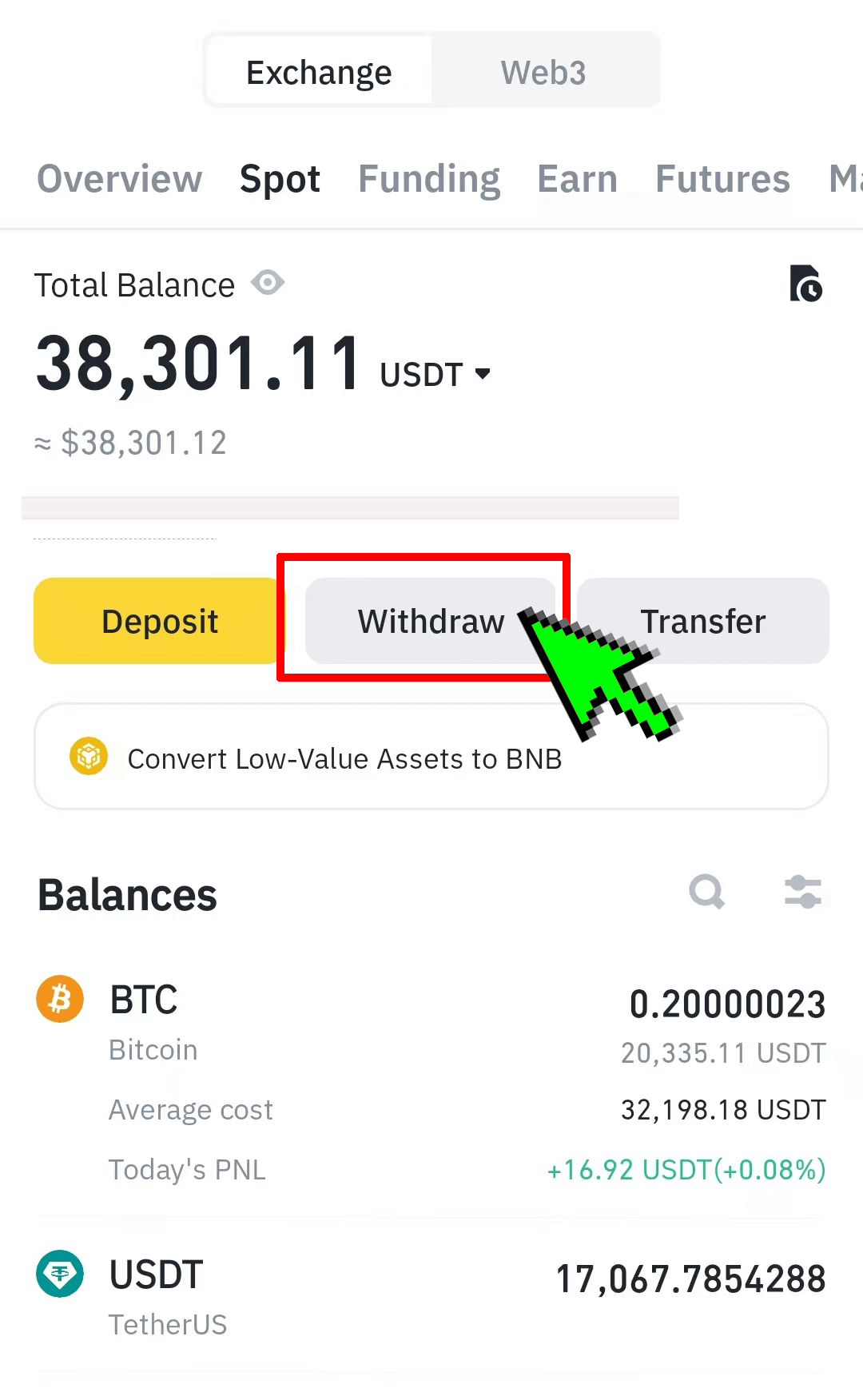Screen dimensions: 863x1400
Task: Select the BTC asset logo in Balances
Action: pos(58,998)
